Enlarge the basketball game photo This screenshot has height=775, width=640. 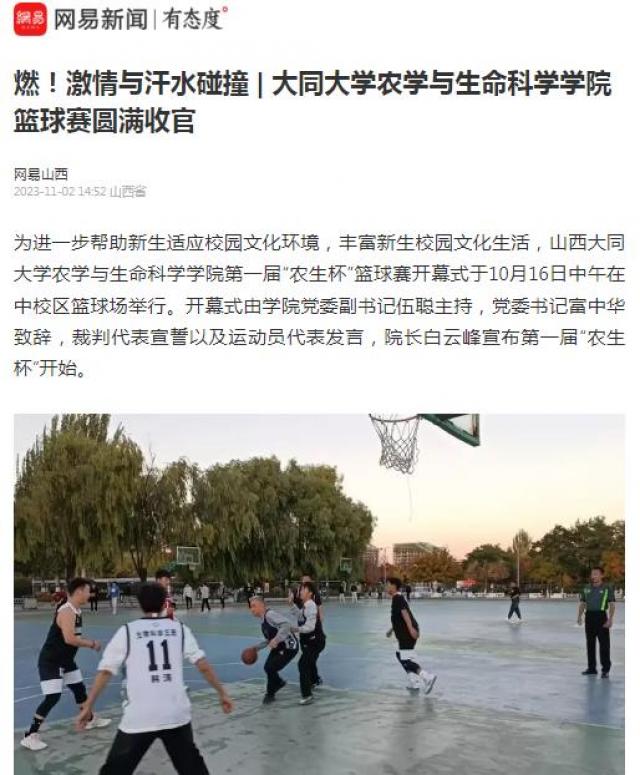(x=319, y=594)
